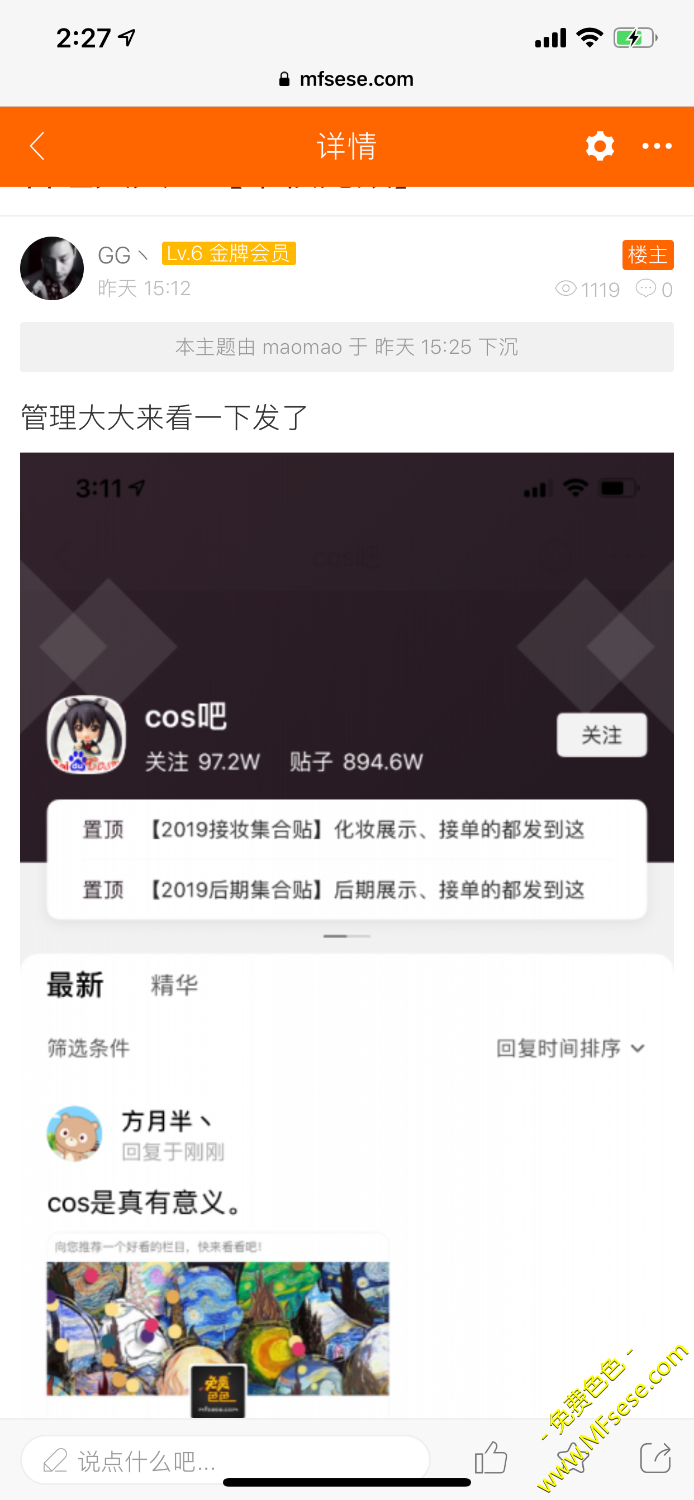
Task: Open the settings gear in header
Action: pyautogui.click(x=600, y=147)
